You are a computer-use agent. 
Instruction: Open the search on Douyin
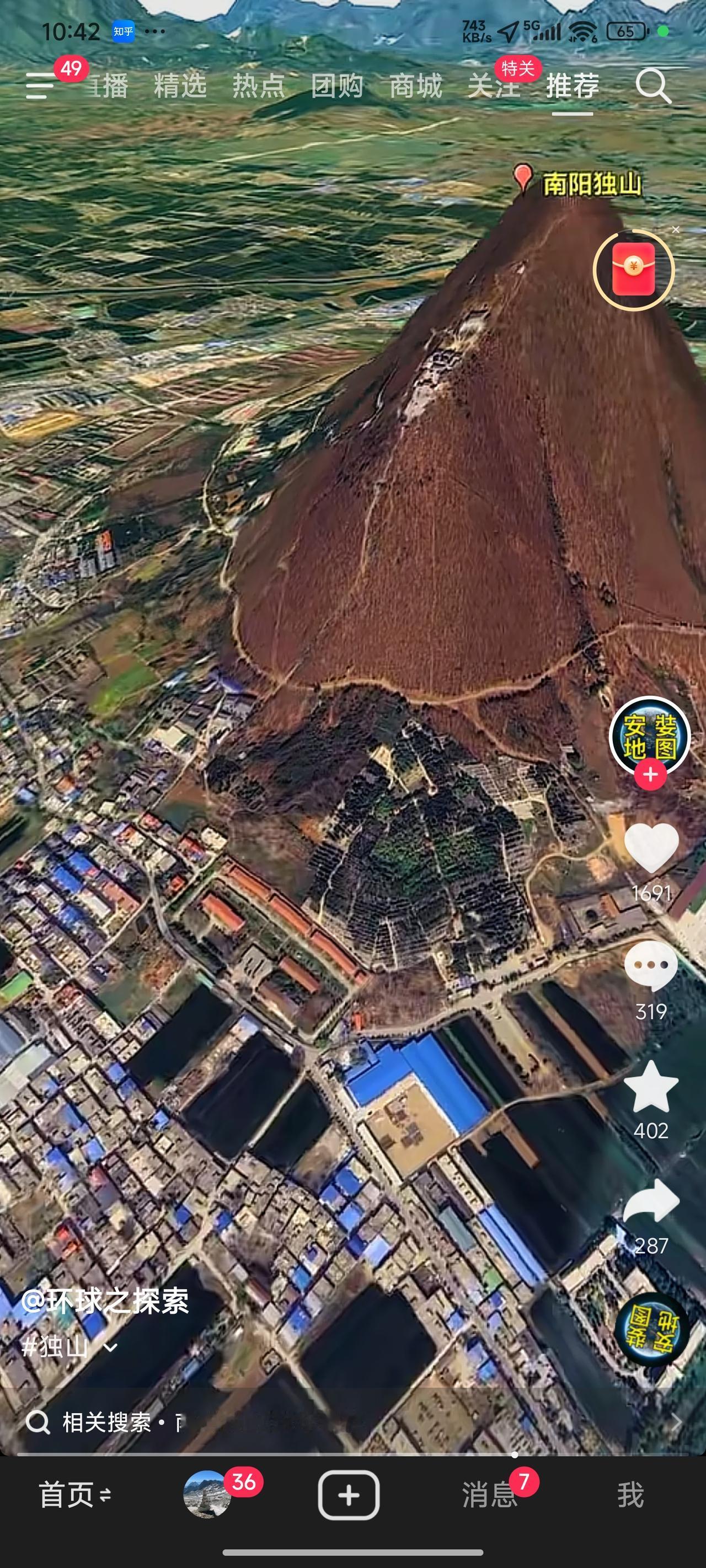pos(653,87)
